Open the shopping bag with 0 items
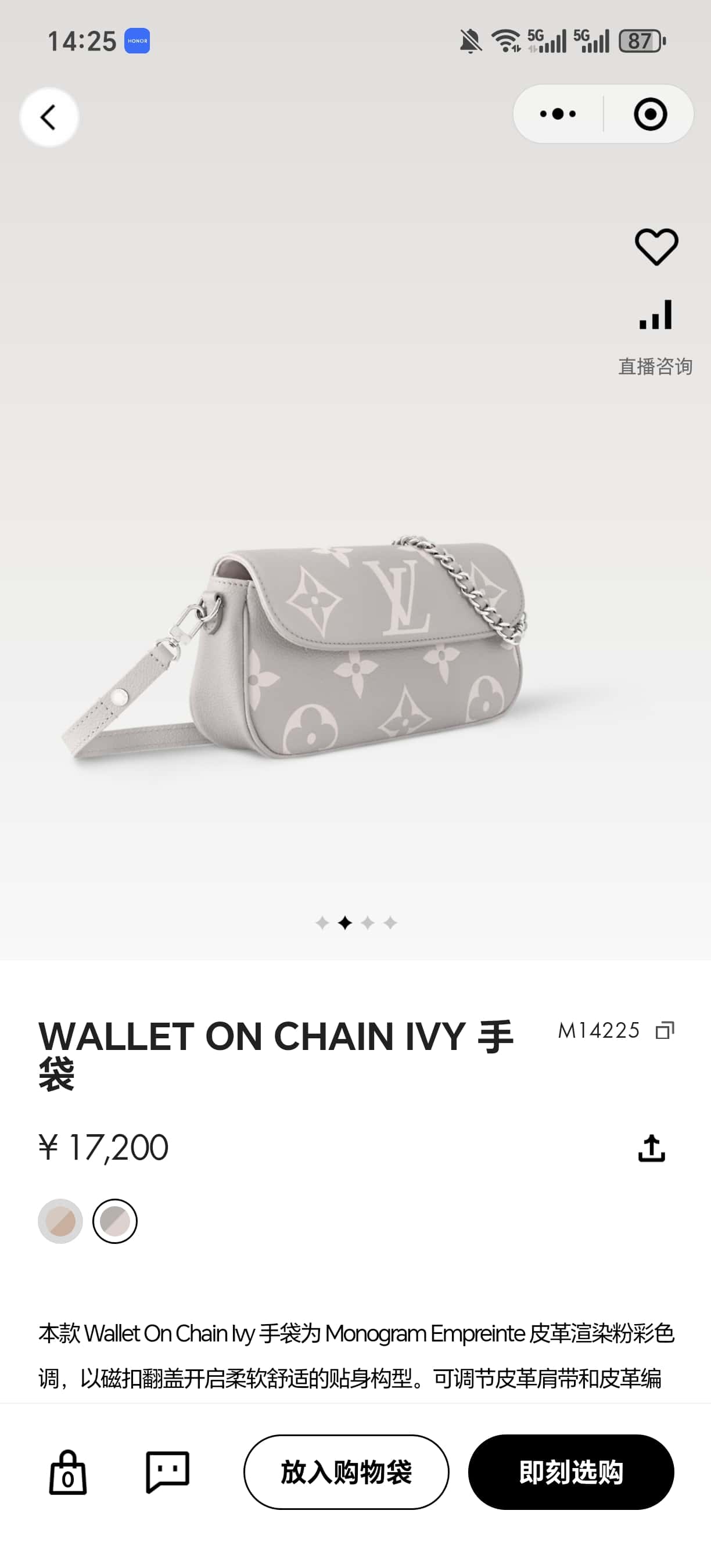This screenshot has height=1568, width=711. (x=67, y=1472)
